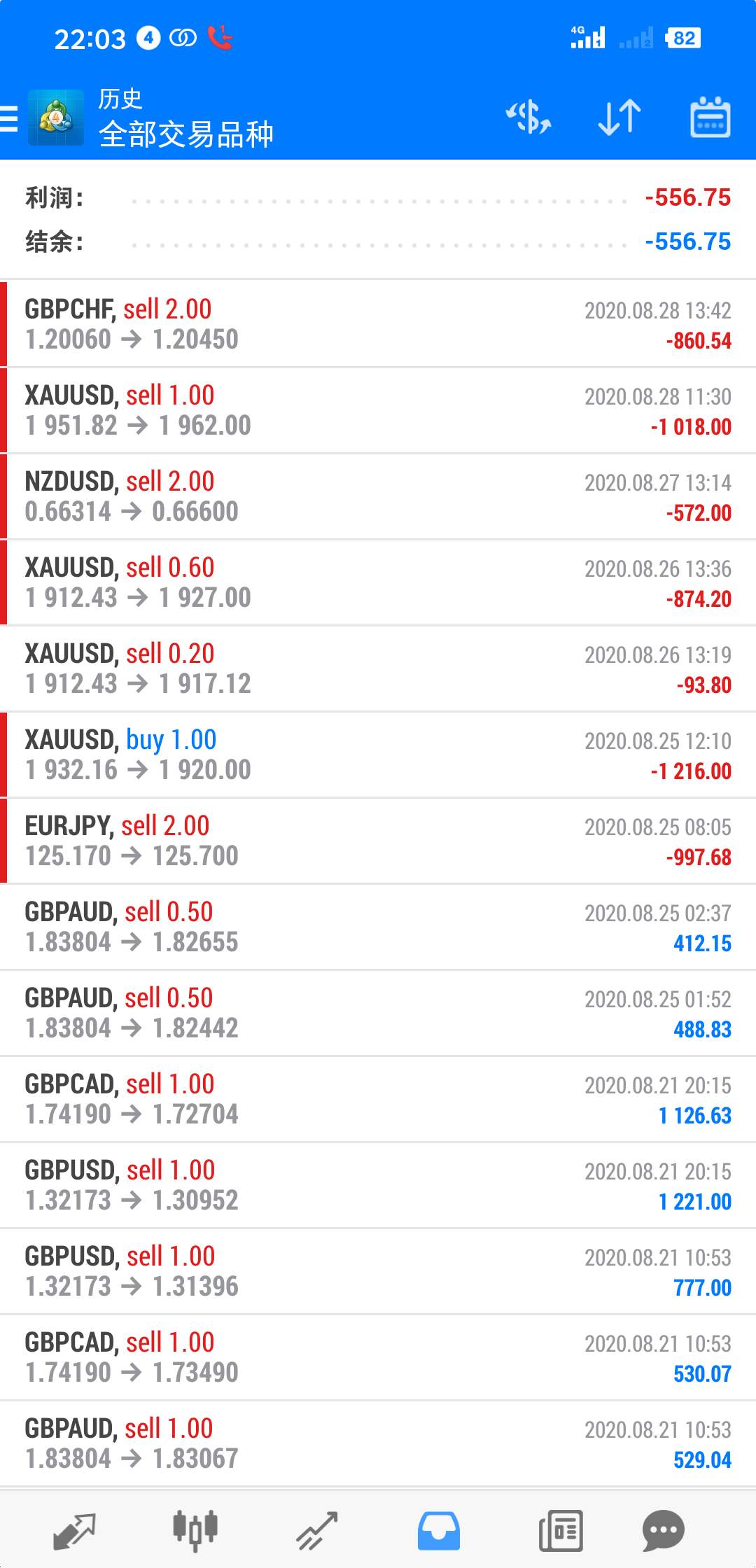This screenshot has height=1568, width=756.
Task: Open the news tab
Action: (561, 1530)
